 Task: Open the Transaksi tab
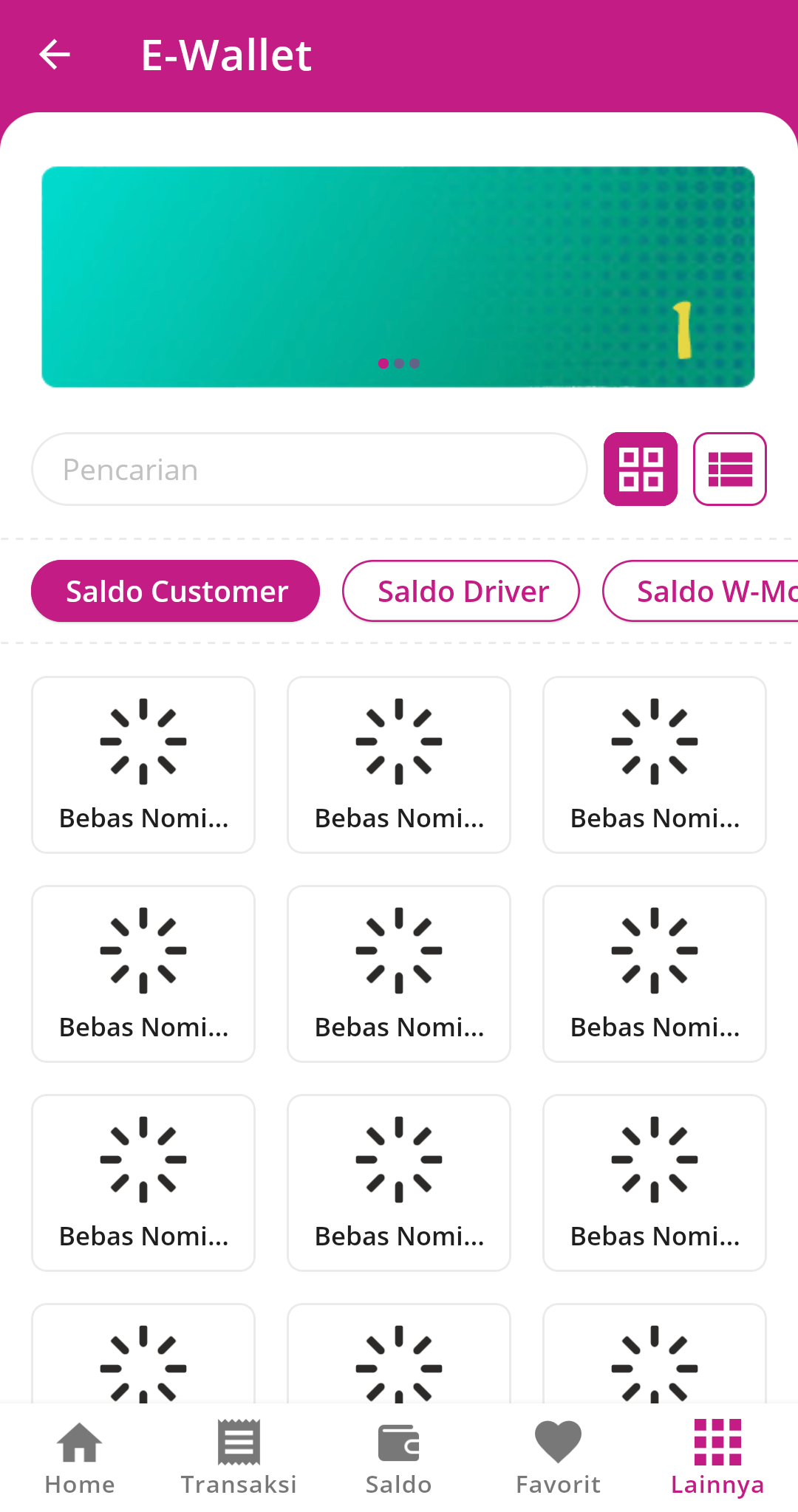239,1458
